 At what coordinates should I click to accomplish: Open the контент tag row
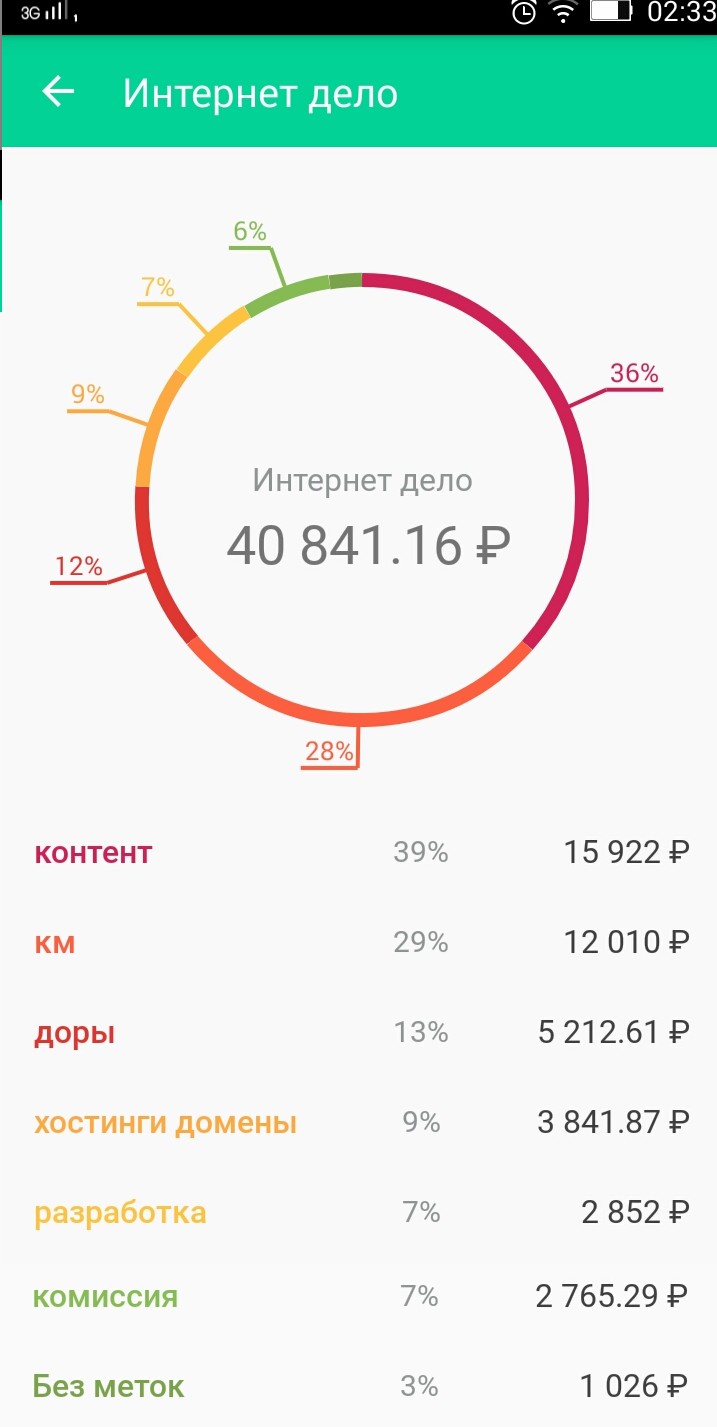(358, 853)
